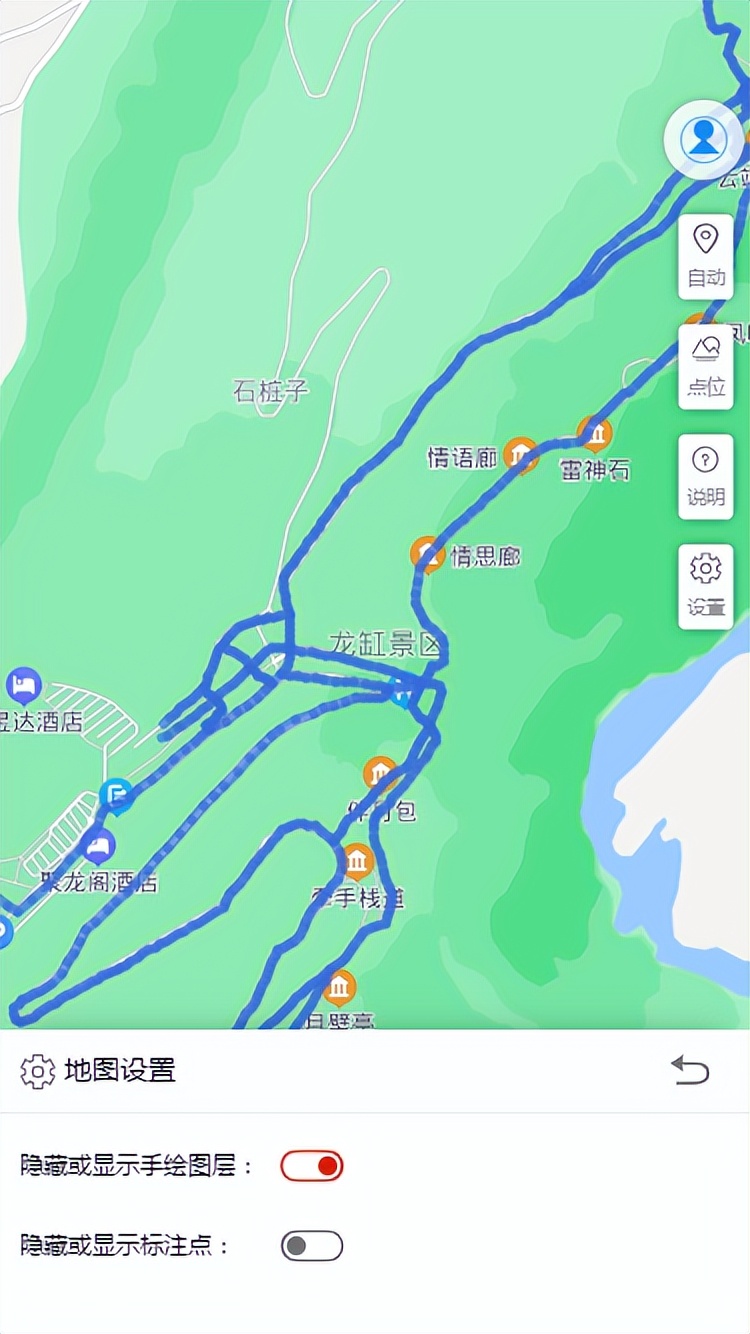Enable the 隐藏或显示标注点 switch
The width and height of the screenshot is (750, 1334).
[x=312, y=1246]
